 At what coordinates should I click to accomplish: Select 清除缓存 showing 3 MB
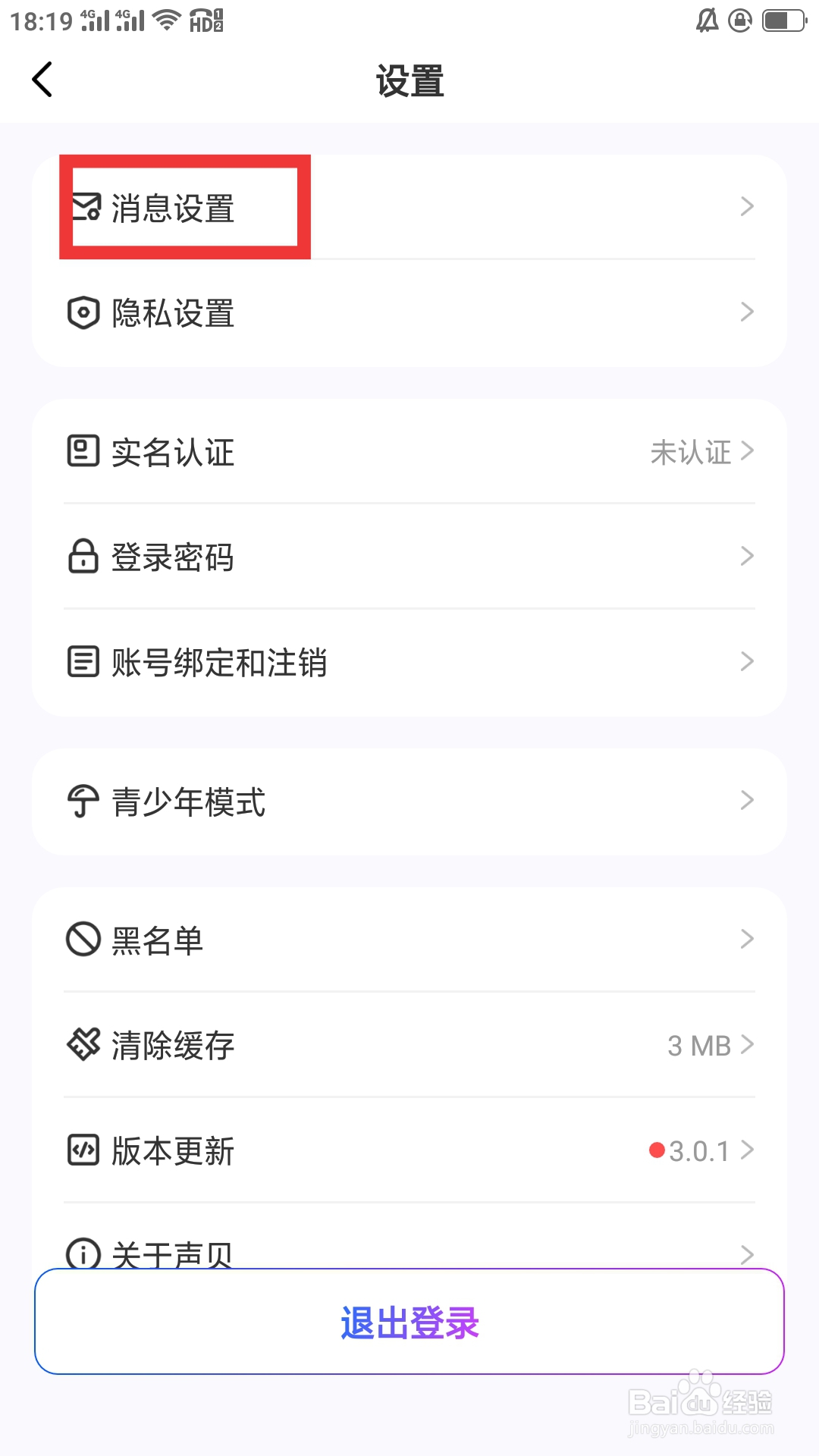pos(409,1045)
